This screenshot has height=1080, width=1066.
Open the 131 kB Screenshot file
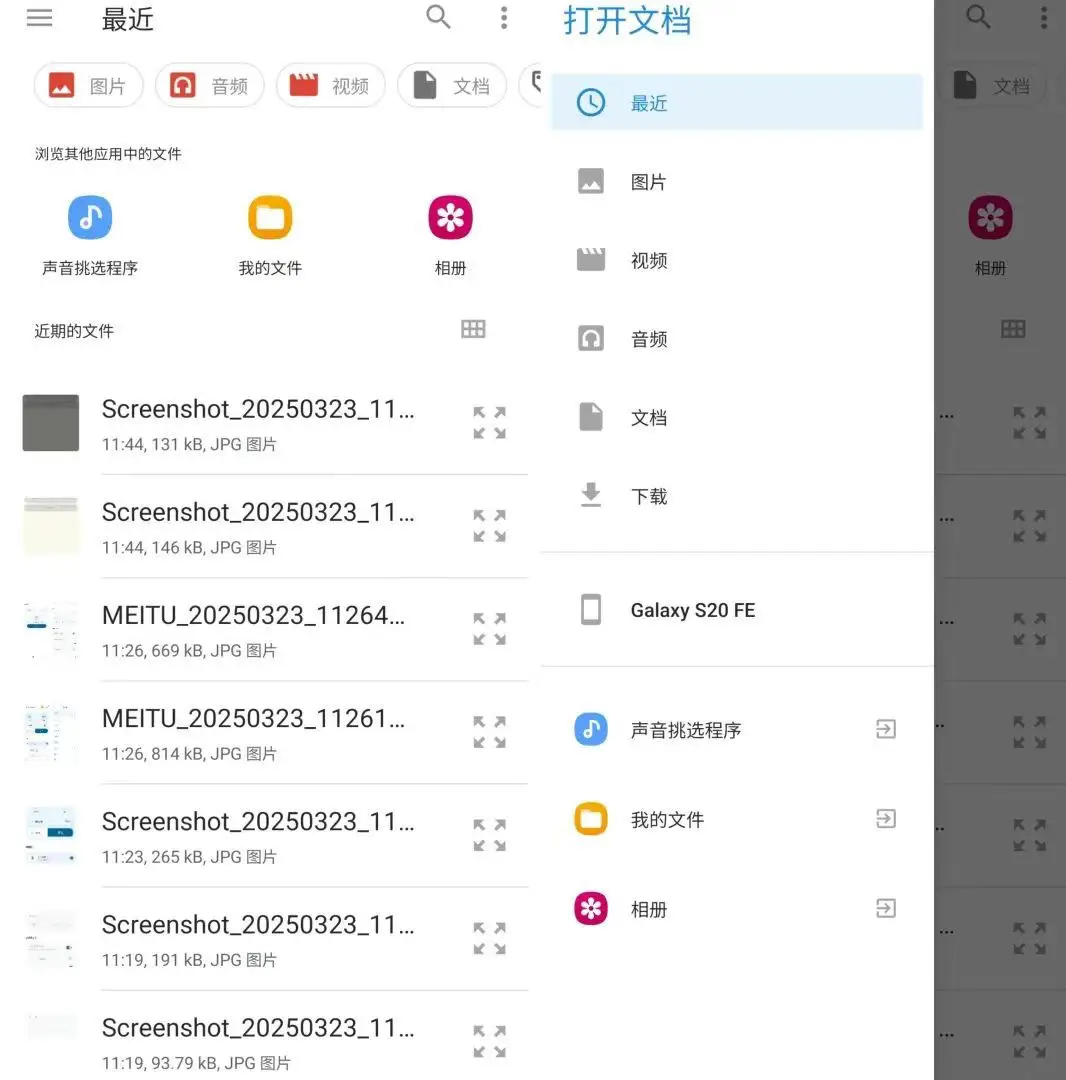click(x=257, y=423)
